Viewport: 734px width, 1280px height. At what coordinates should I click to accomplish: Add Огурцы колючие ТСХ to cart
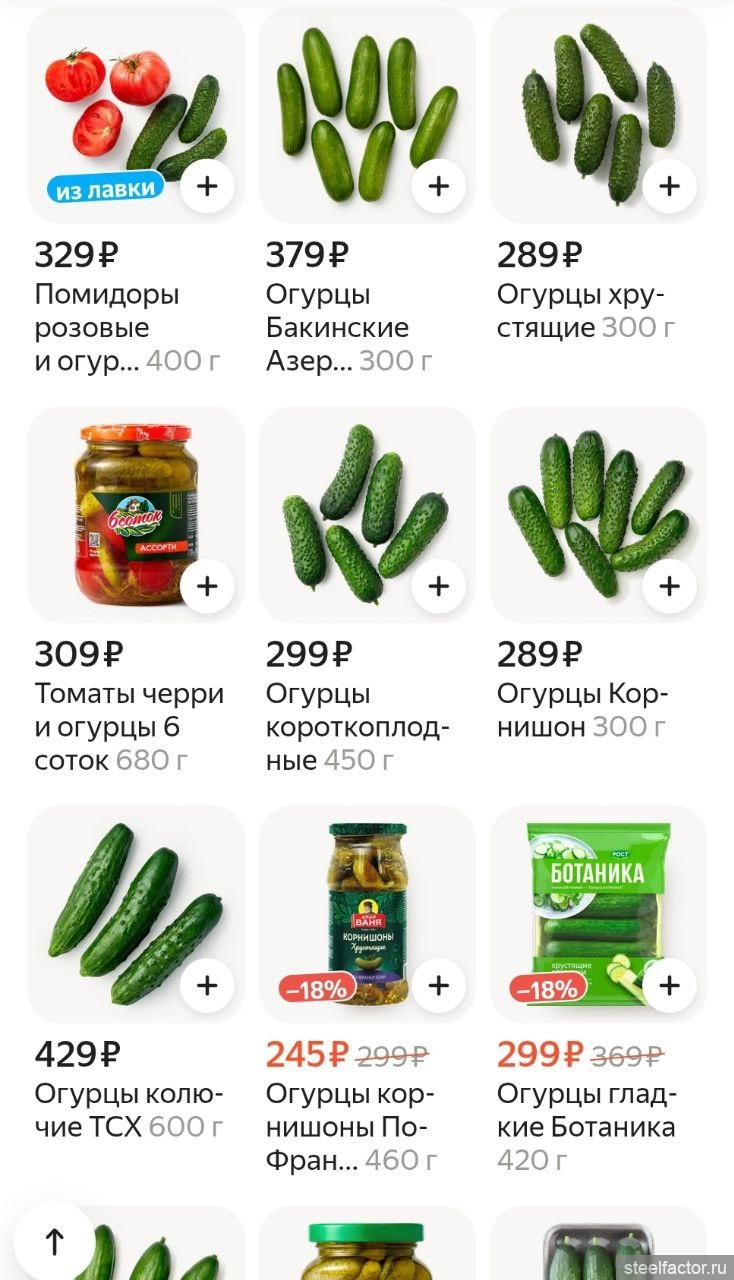pos(207,986)
